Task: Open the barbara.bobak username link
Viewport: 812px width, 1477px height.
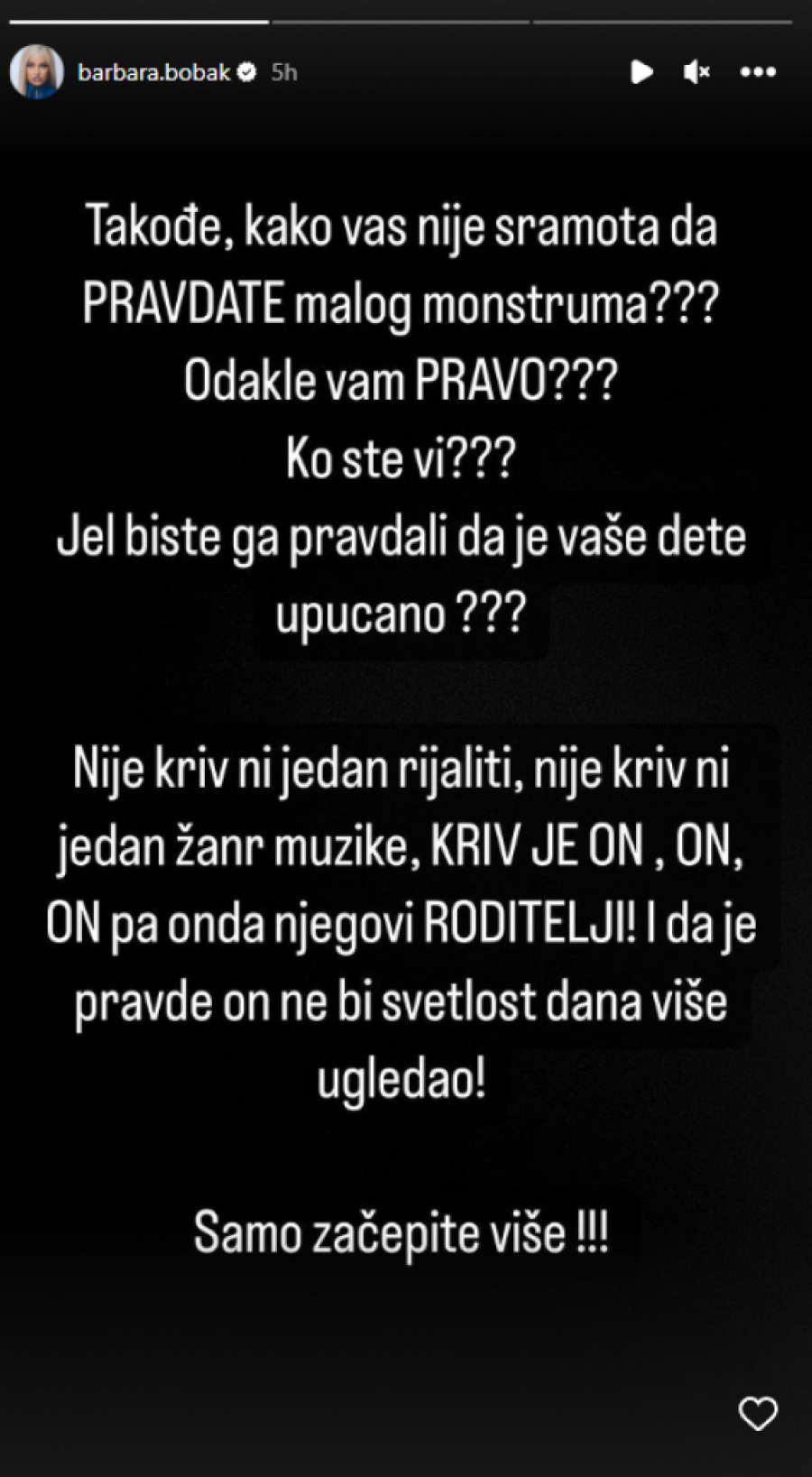Action: (153, 72)
